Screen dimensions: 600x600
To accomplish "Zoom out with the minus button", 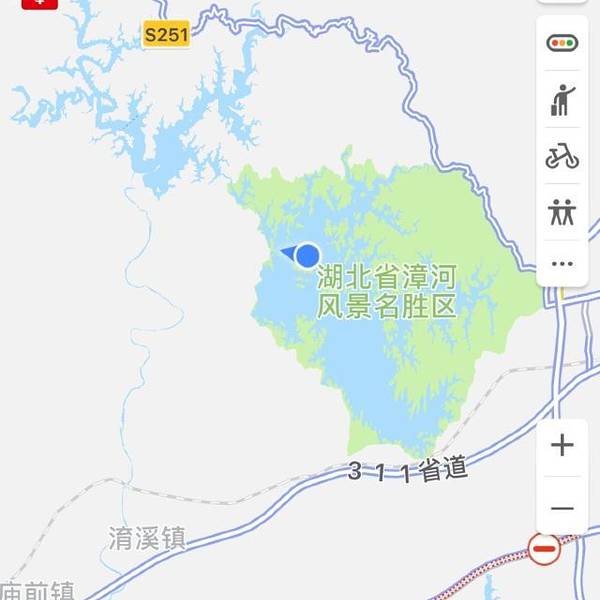I will [562, 508].
